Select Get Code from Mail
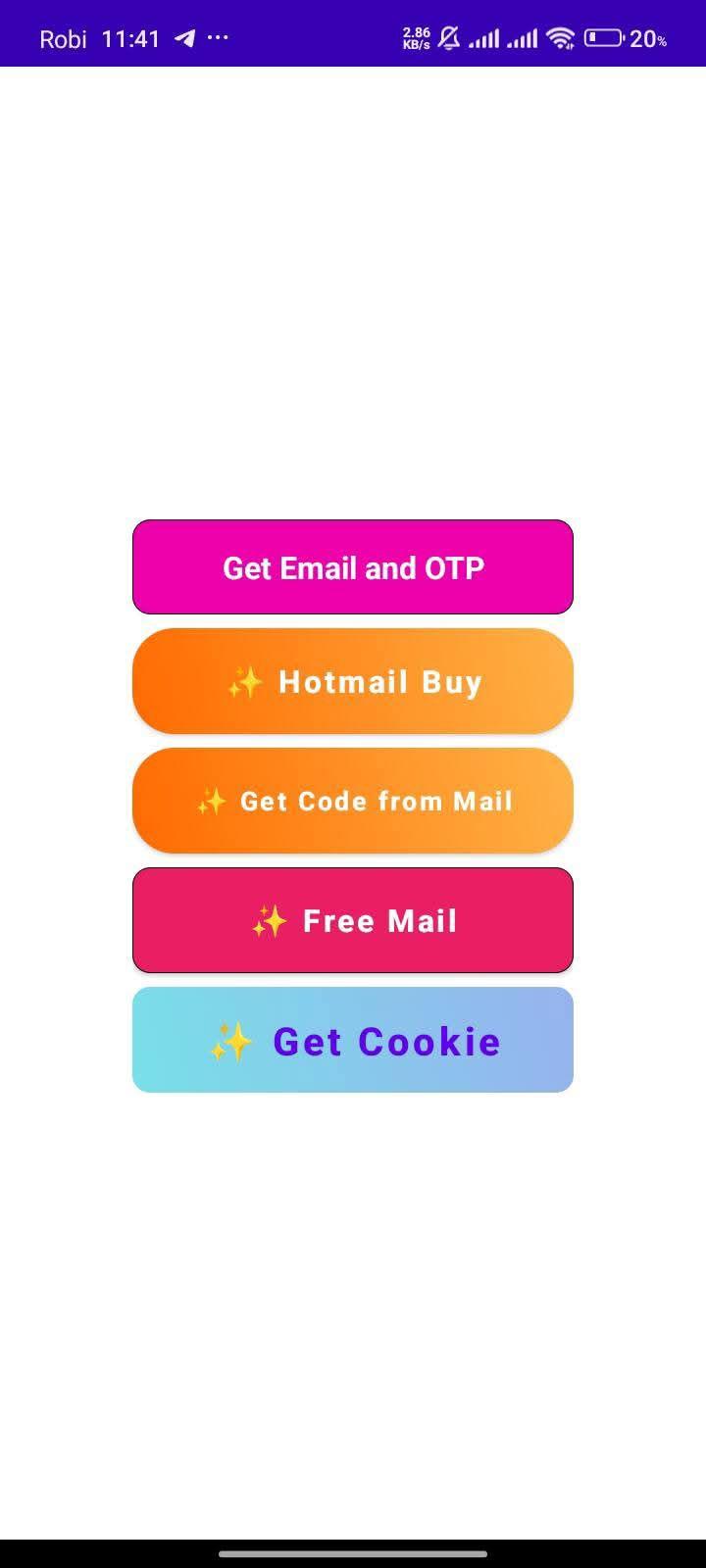706x1568 pixels. coord(353,801)
